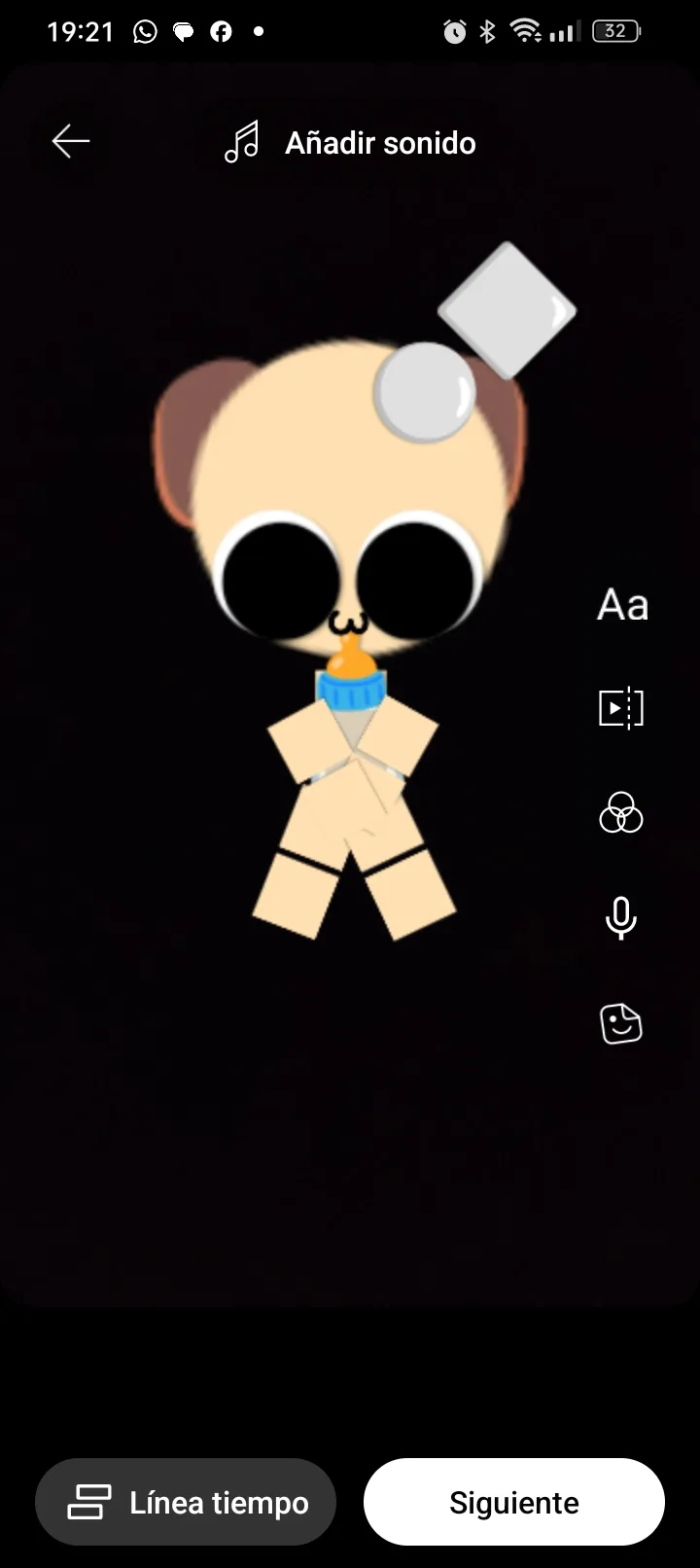Open the Línea tiempo timeline editor
The width and height of the screenshot is (700, 1568).
pos(187,1502)
